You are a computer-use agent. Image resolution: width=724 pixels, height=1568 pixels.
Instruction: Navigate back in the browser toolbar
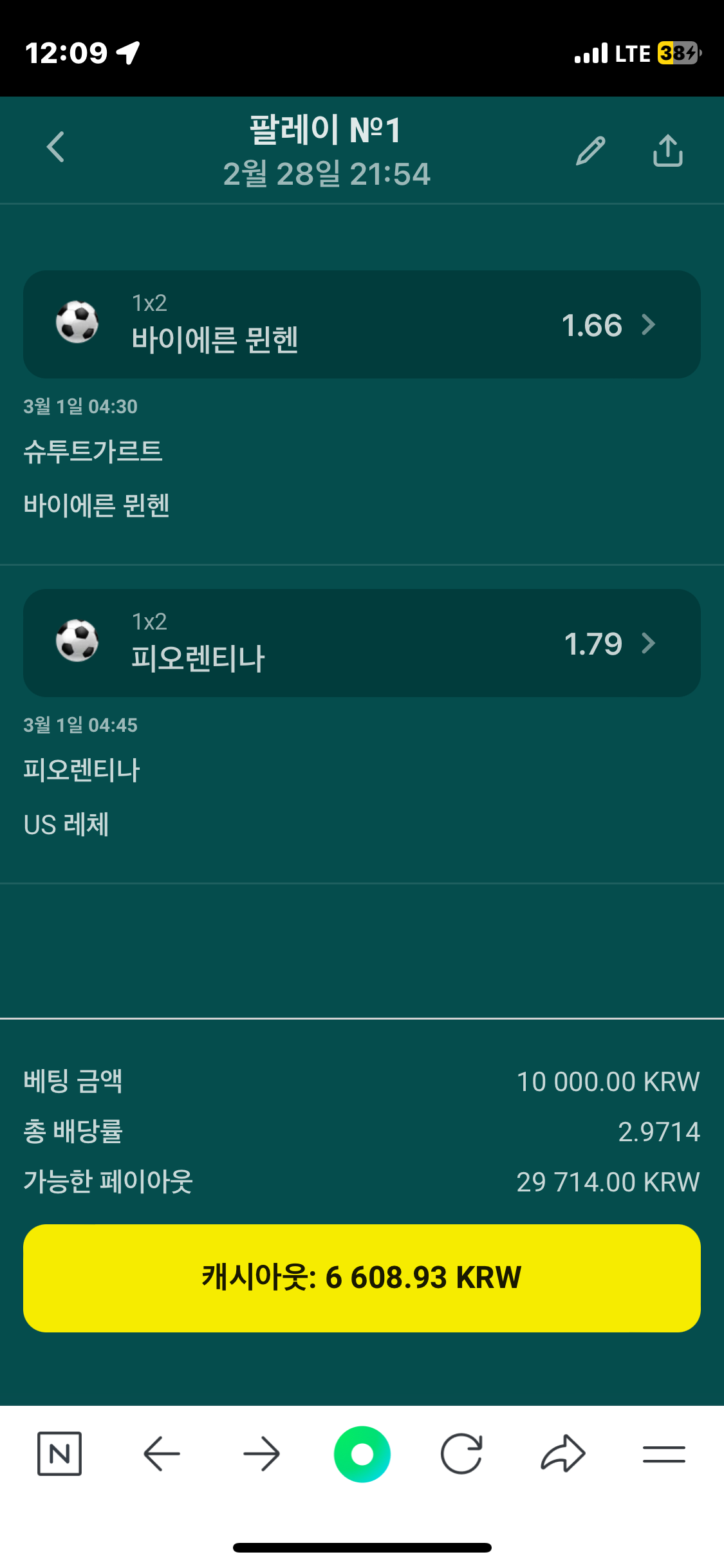pos(161,1453)
